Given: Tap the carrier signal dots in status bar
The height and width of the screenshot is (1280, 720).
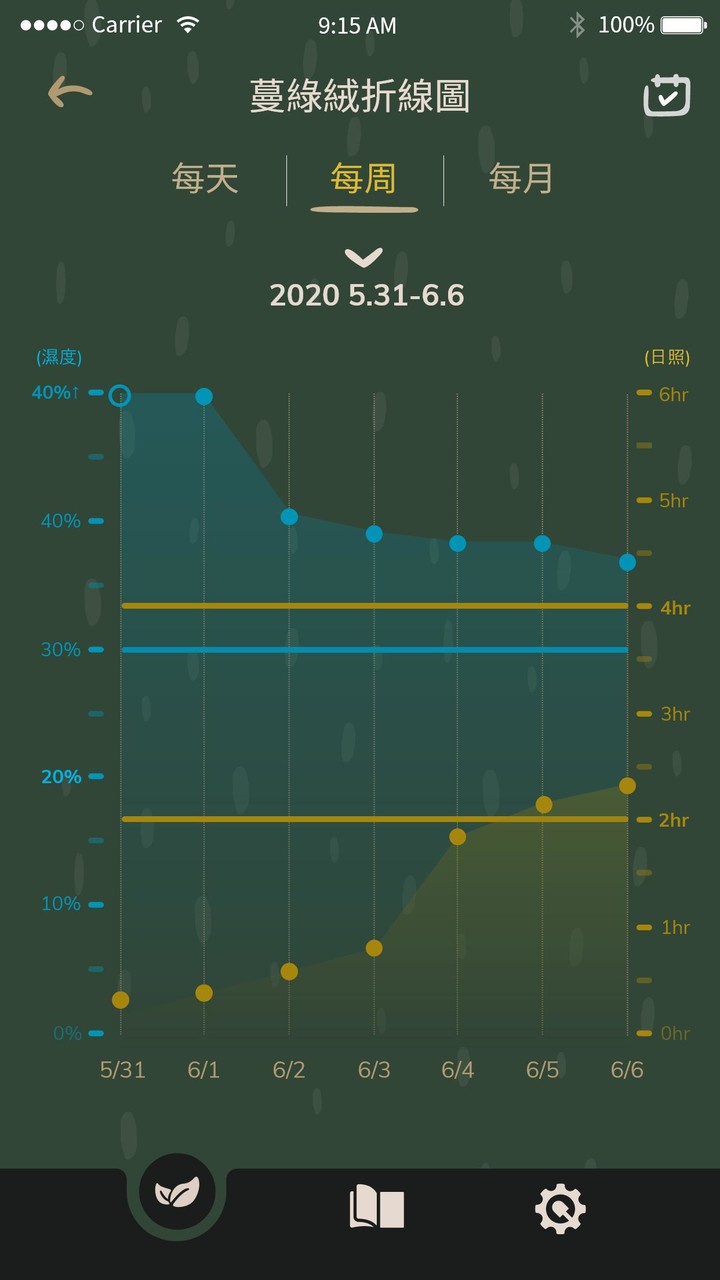Looking at the screenshot, I should click(x=48, y=24).
